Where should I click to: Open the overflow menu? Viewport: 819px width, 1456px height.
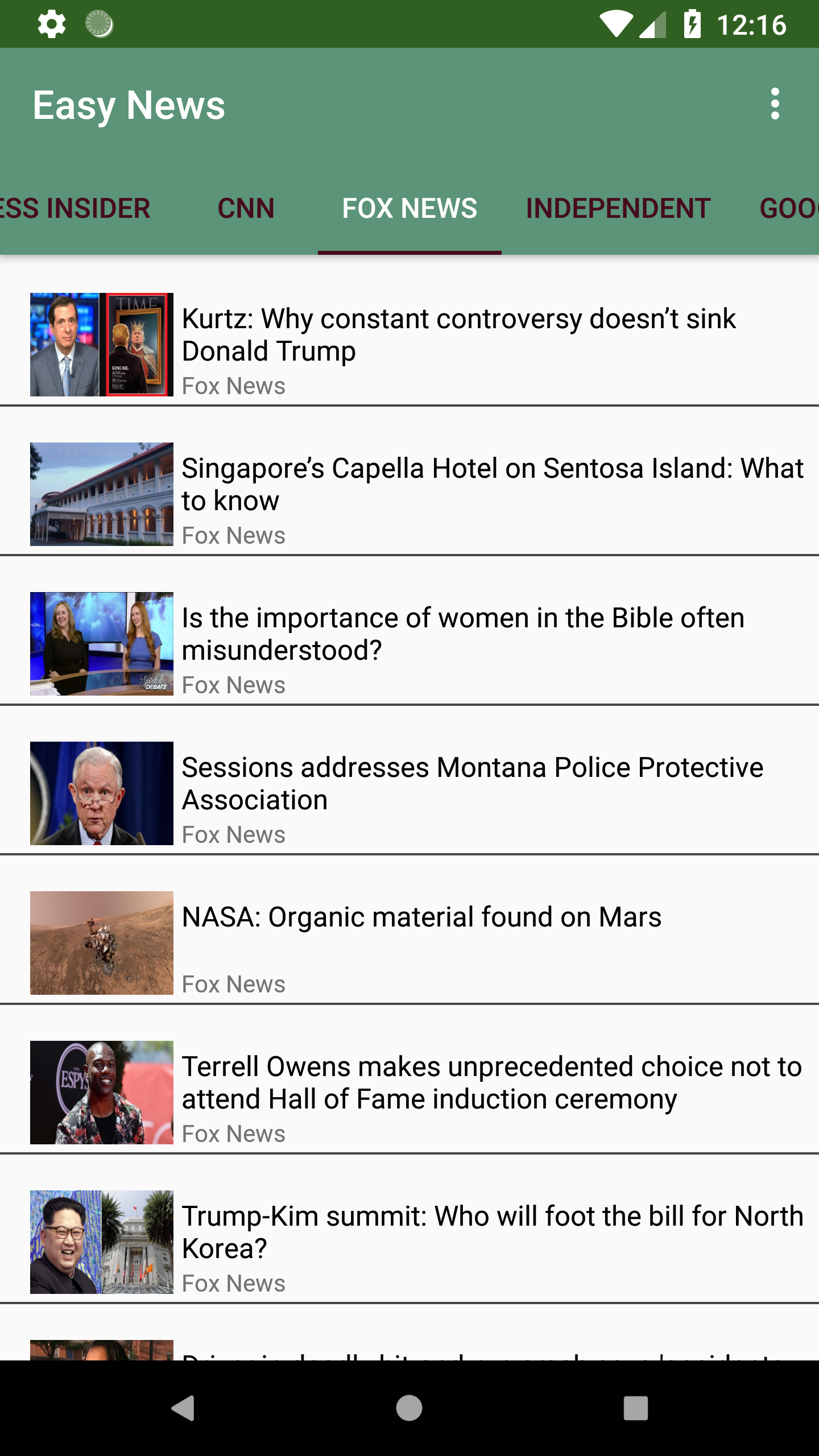pyautogui.click(x=775, y=104)
